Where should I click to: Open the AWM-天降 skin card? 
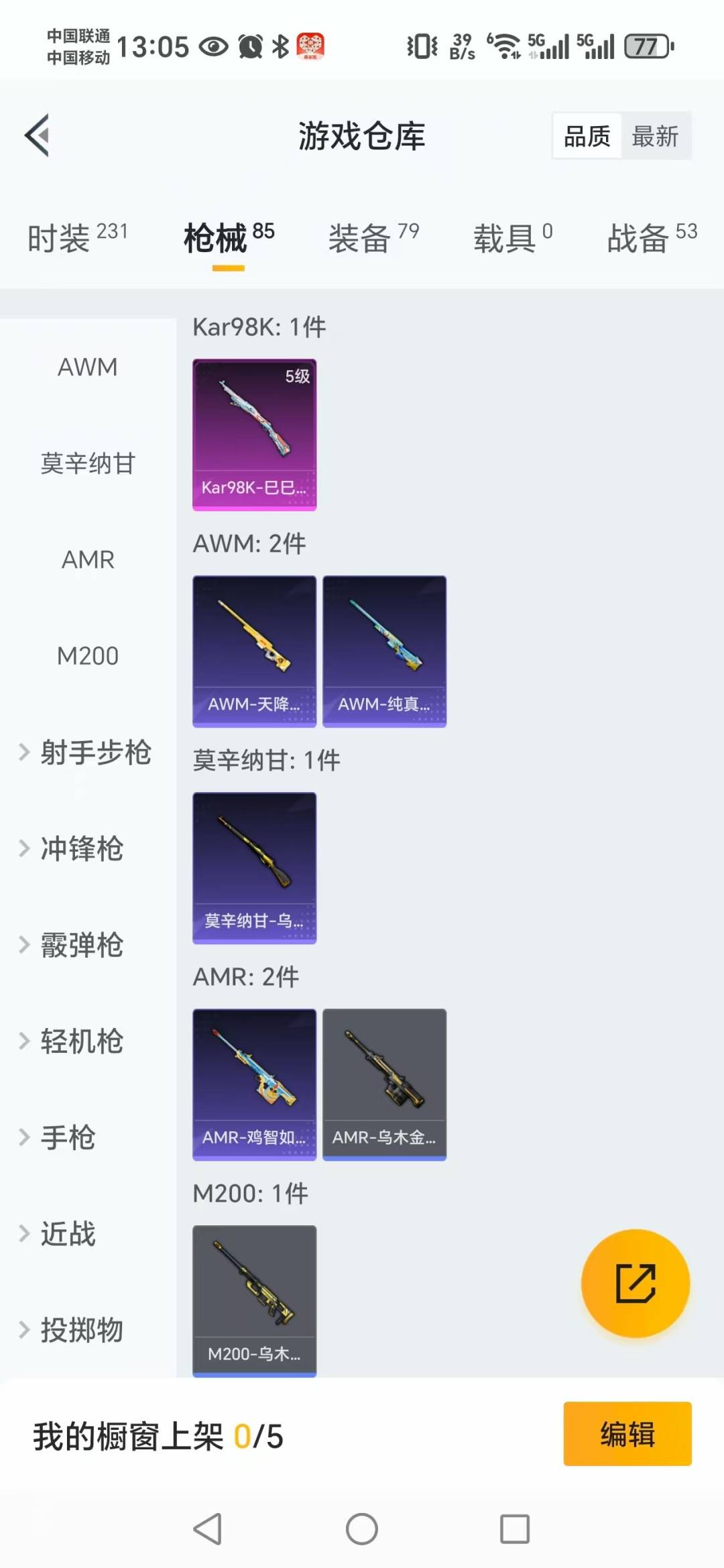(254, 651)
